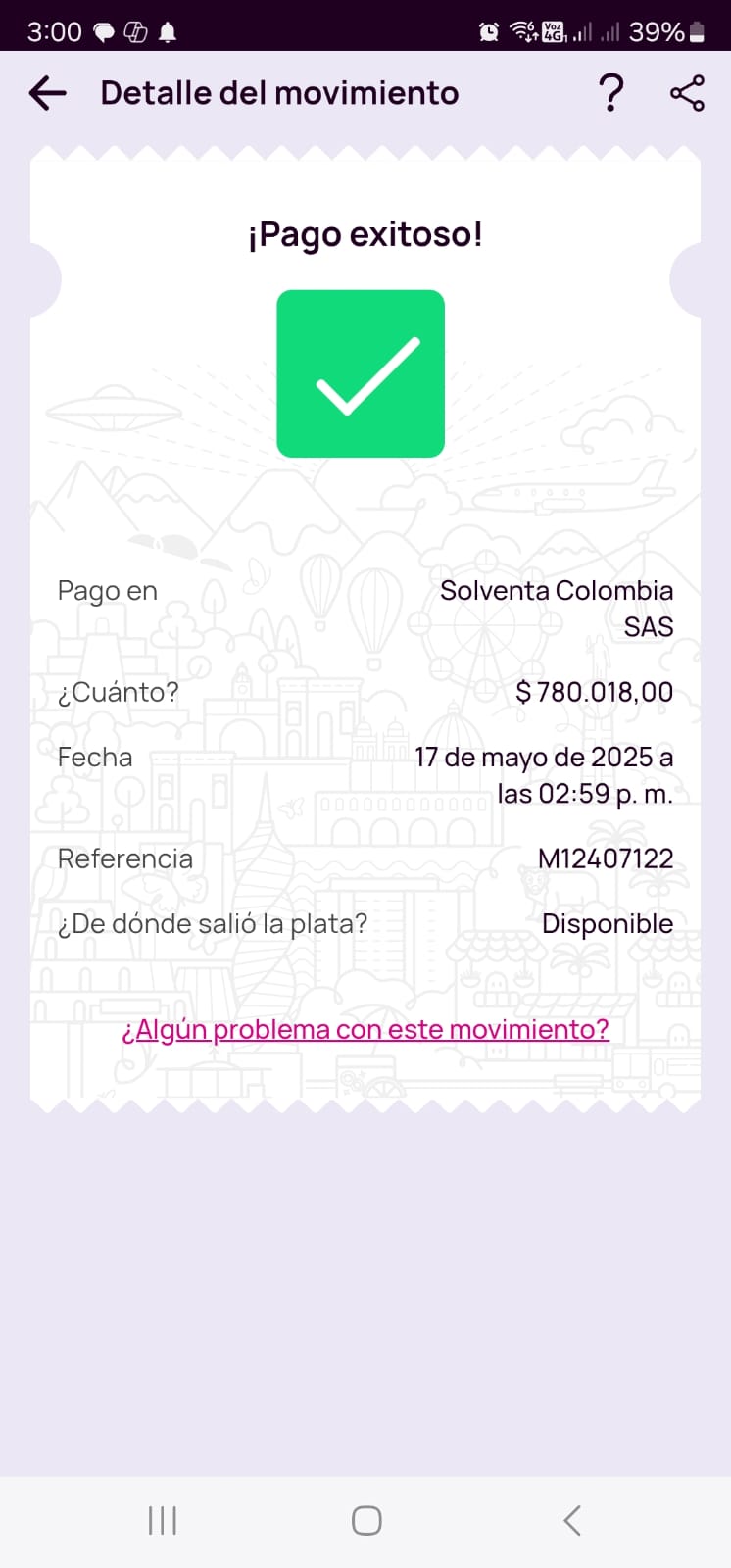The image size is (731, 1568).
Task: Share this payment receipt
Action: pyautogui.click(x=687, y=94)
